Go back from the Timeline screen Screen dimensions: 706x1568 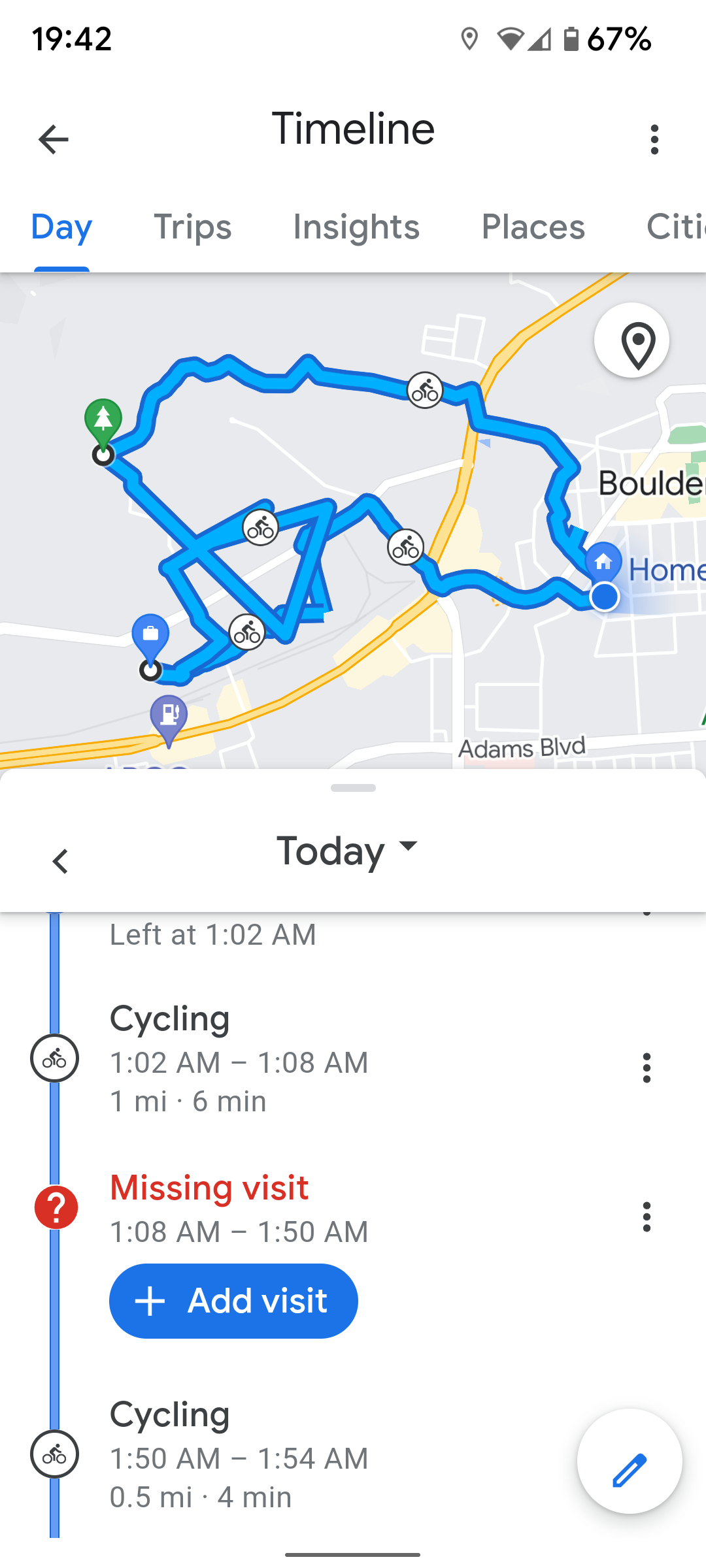click(54, 139)
